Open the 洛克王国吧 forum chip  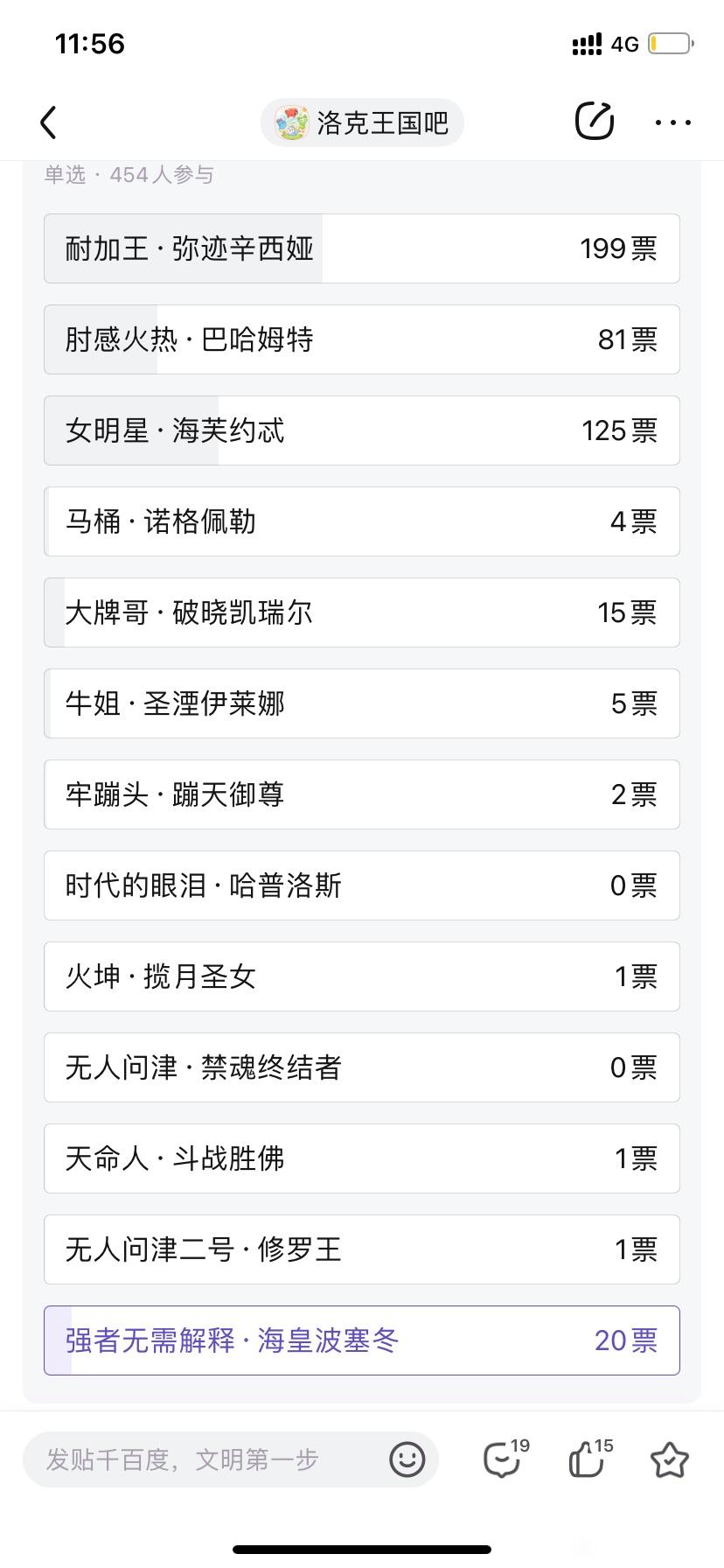(x=362, y=122)
